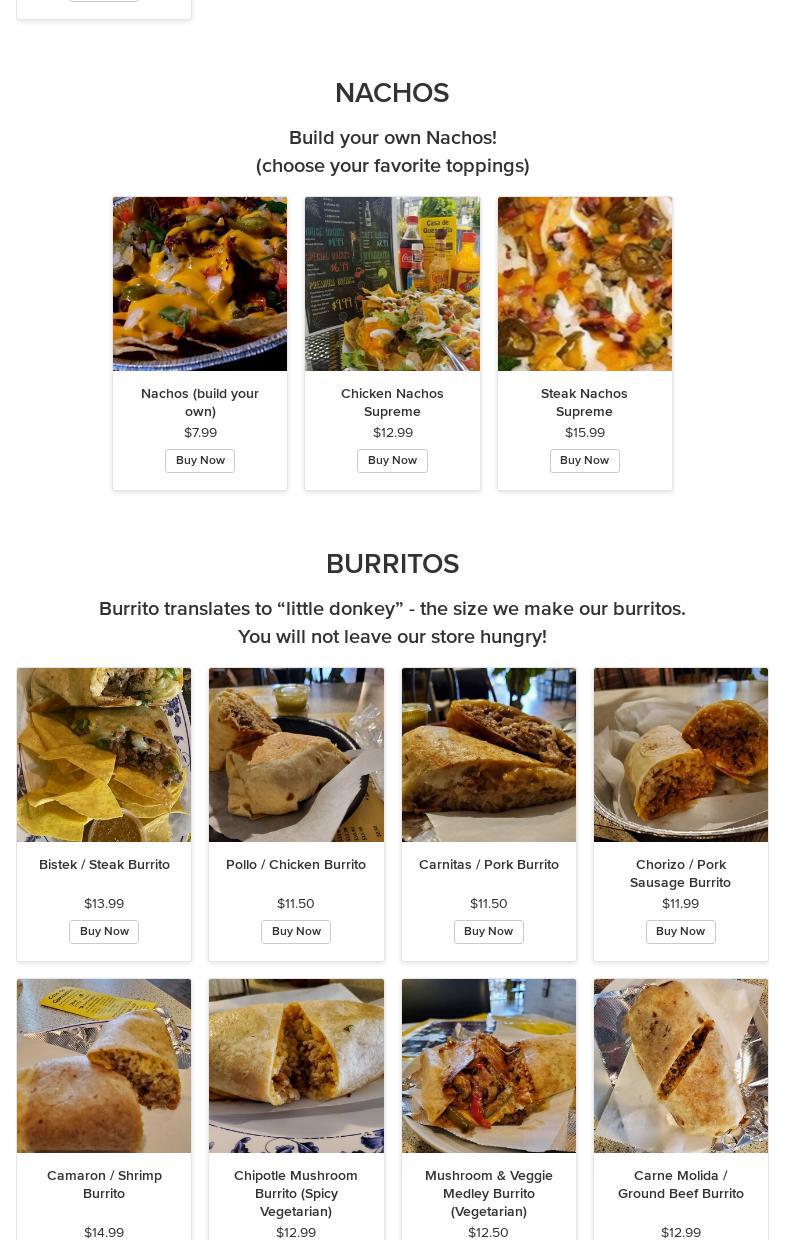The width and height of the screenshot is (785, 1240).
Task: Open the Camaron / Shrimp Burrito item
Action: coord(104,1066)
